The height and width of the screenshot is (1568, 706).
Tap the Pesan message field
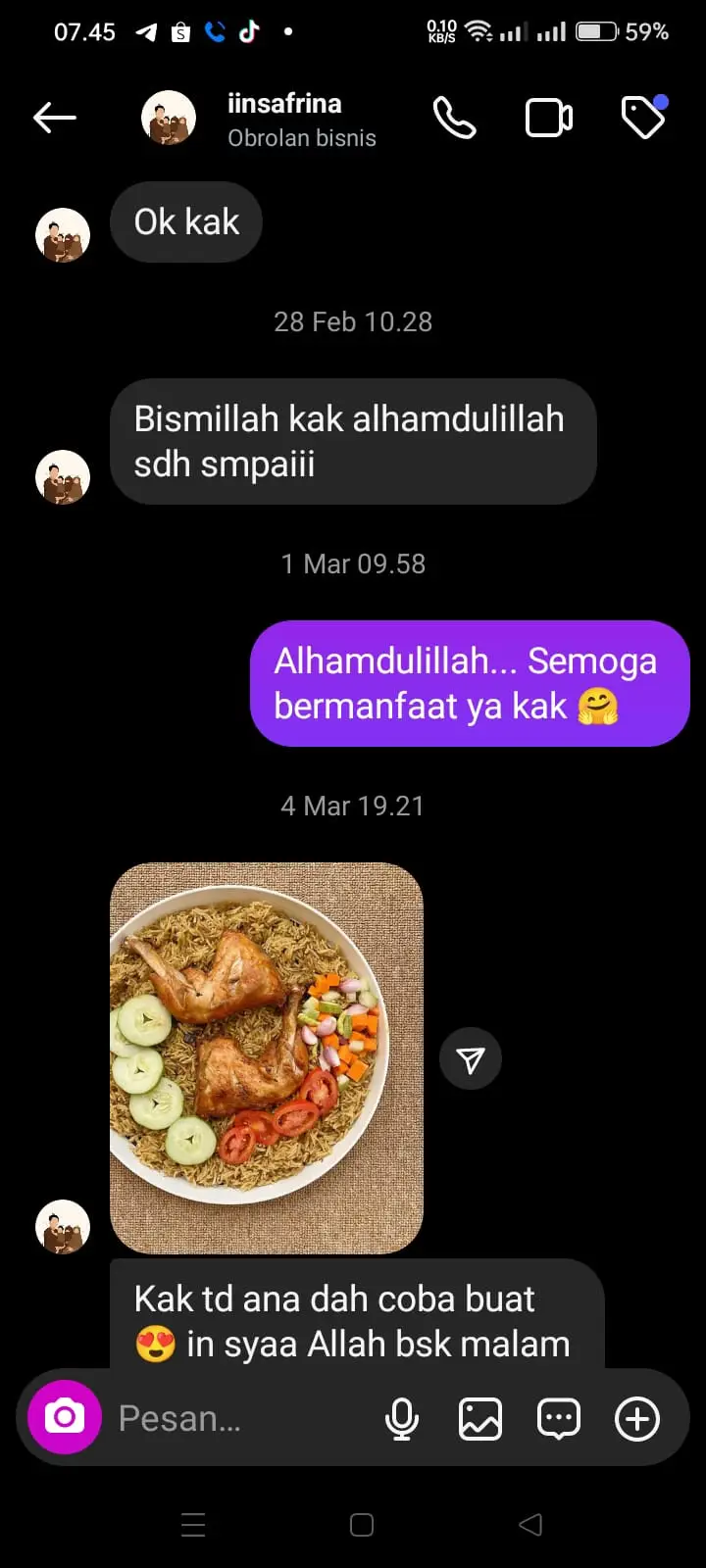pos(235,1418)
